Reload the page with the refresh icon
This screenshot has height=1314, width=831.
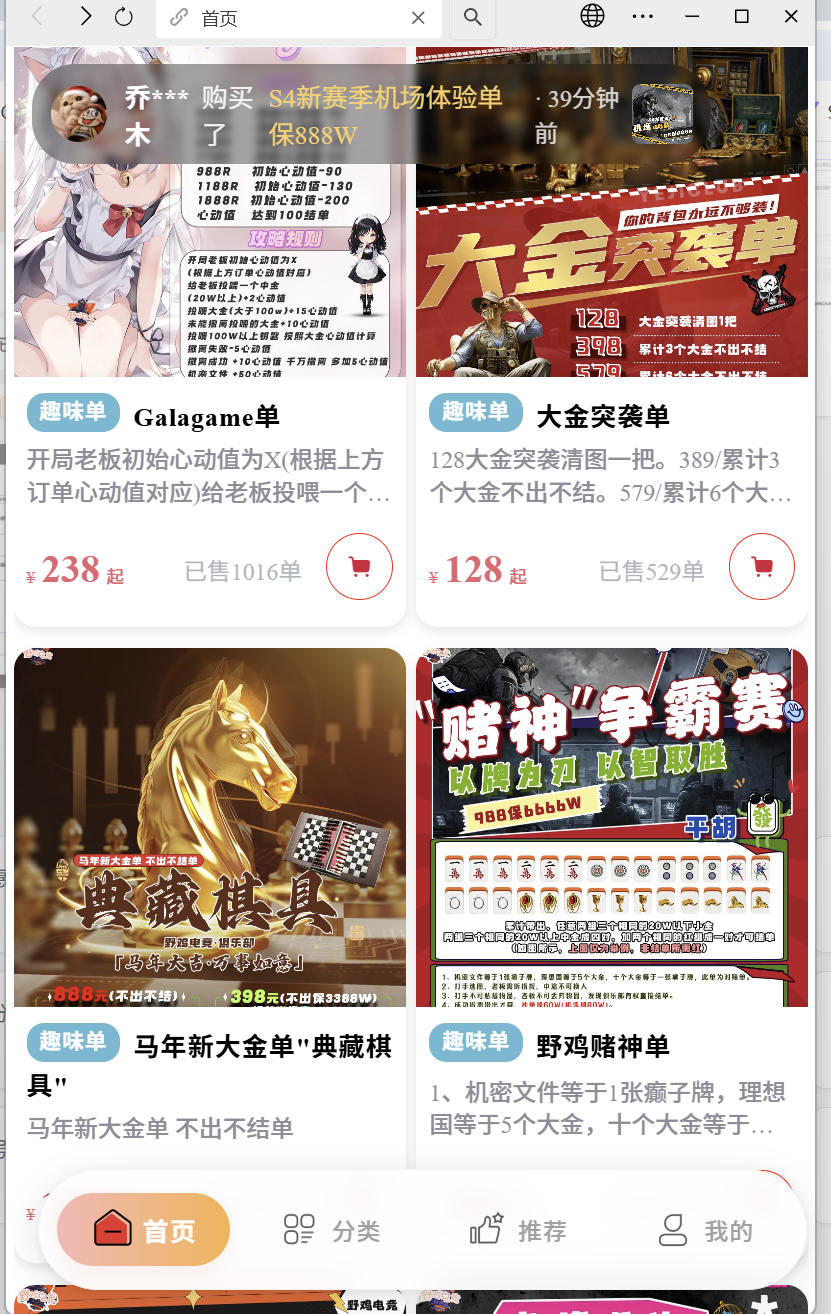point(122,16)
